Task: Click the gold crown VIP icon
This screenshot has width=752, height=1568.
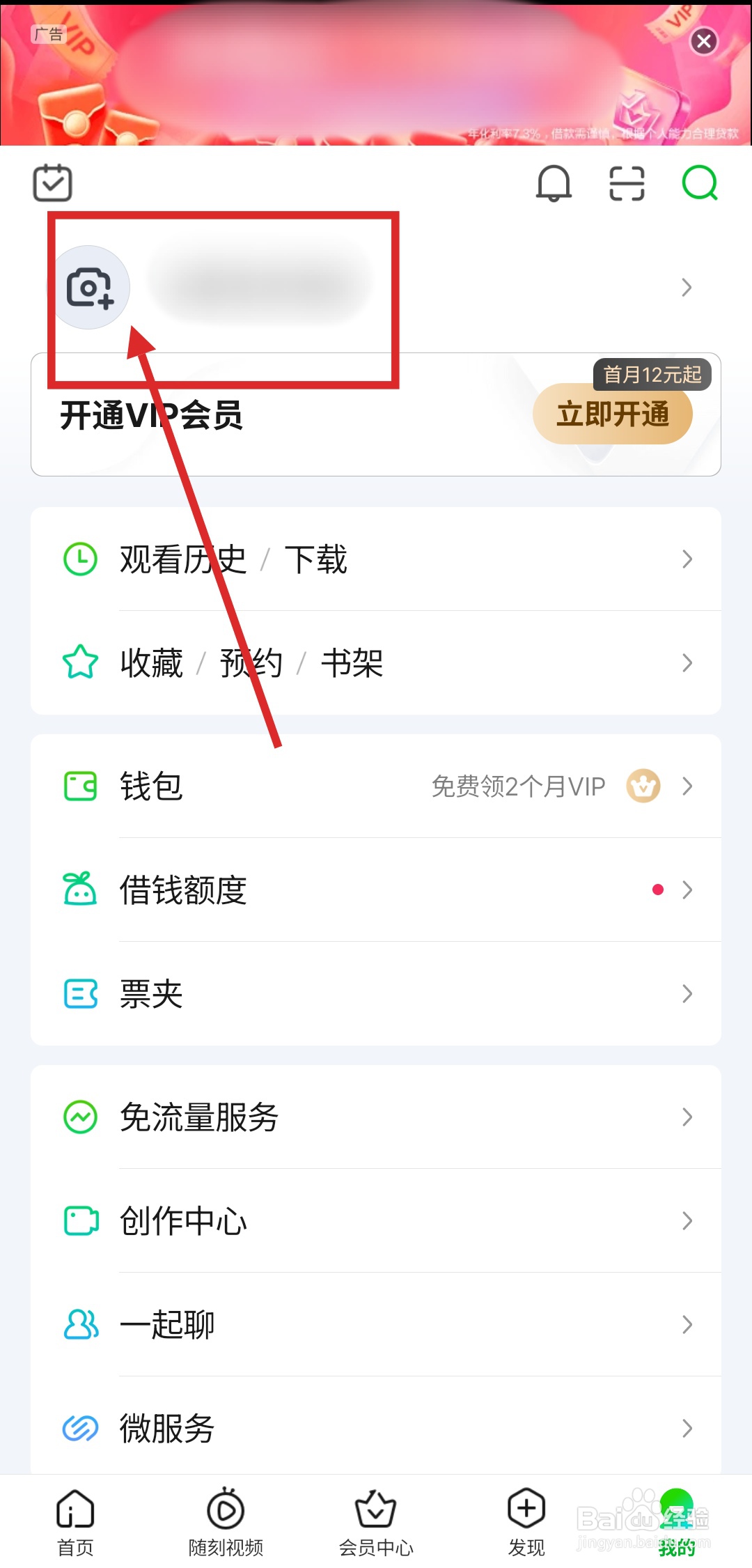Action: point(642,786)
